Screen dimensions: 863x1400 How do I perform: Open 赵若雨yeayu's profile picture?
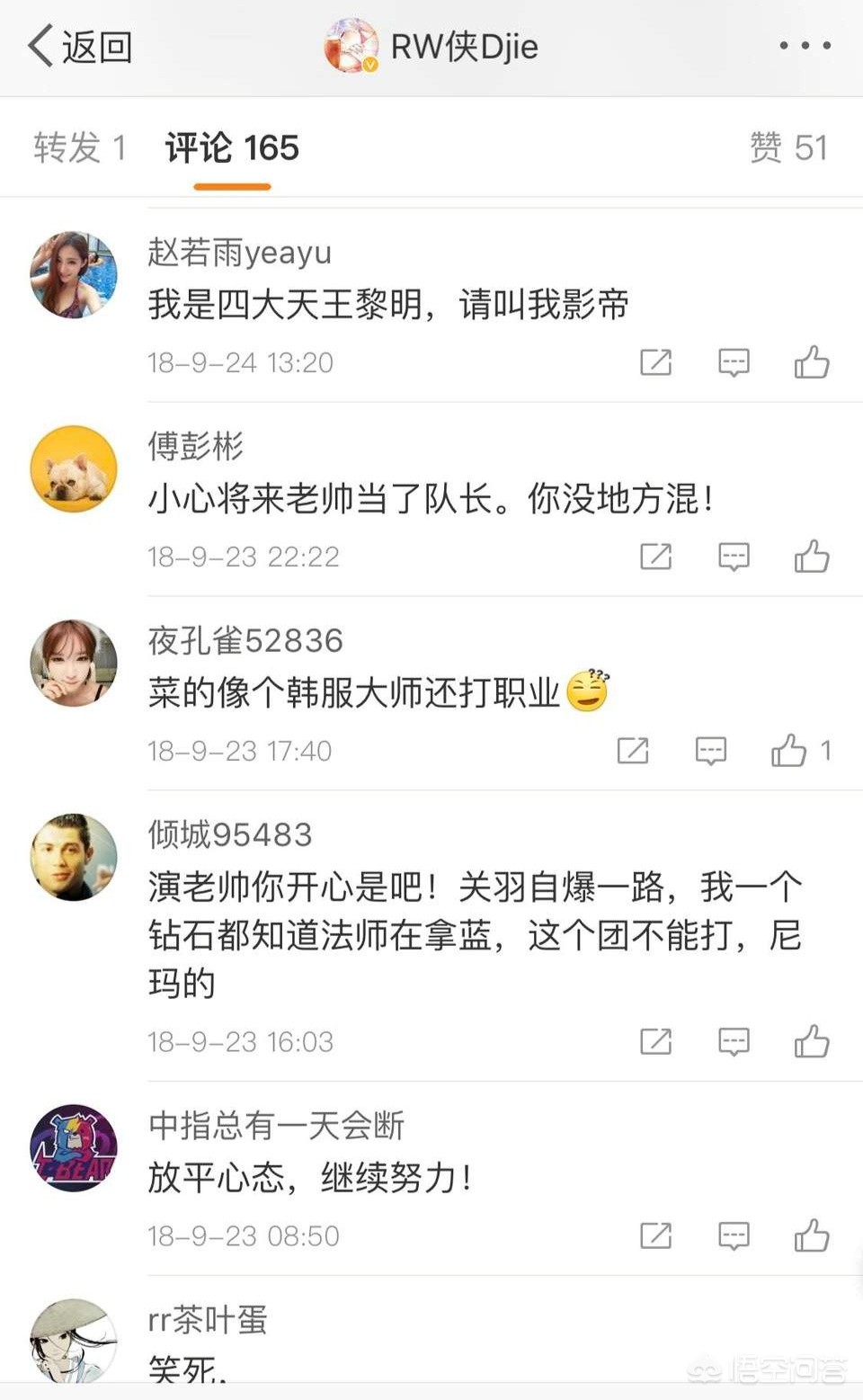click(74, 275)
